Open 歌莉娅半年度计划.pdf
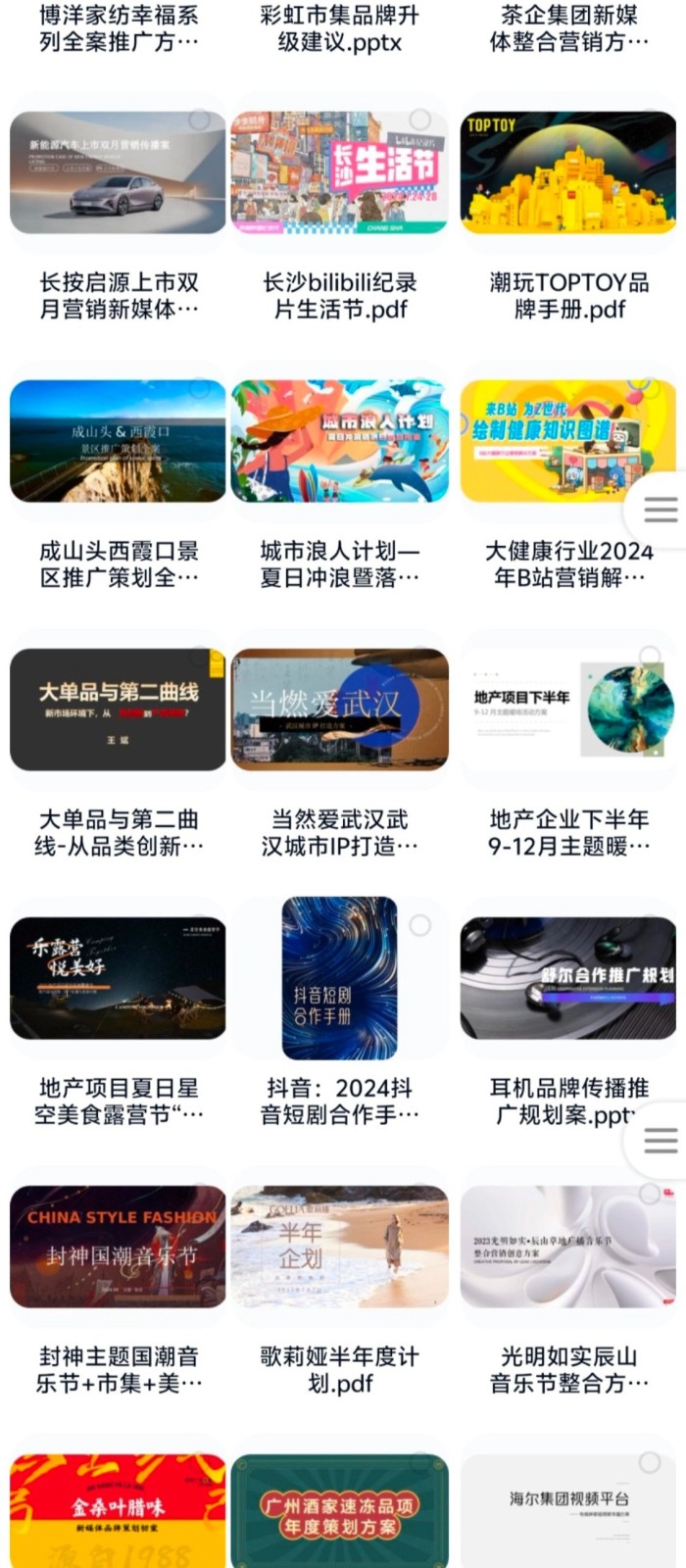Viewport: 686px width, 1568px height. 339,1248
